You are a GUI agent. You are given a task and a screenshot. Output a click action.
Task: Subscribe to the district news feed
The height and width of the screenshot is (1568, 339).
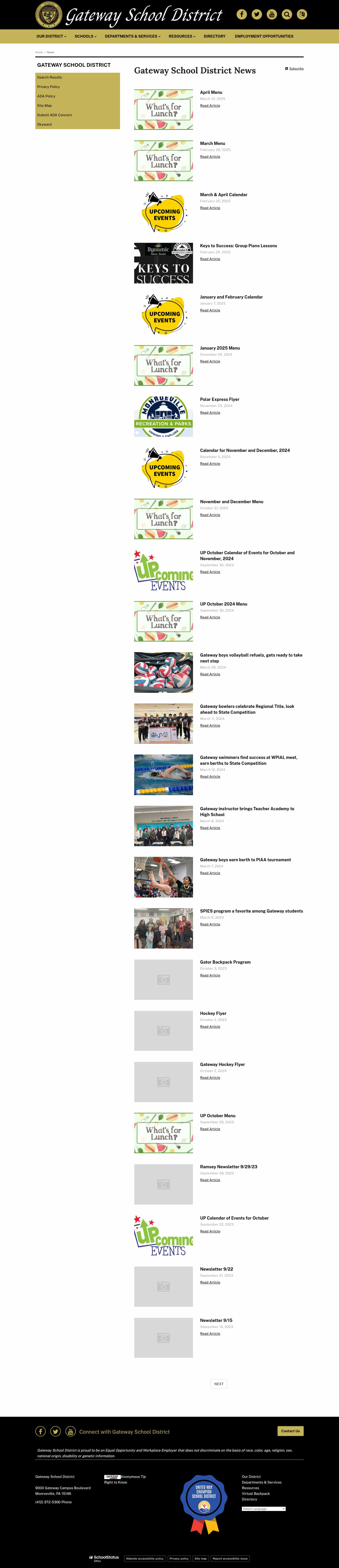pyautogui.click(x=296, y=69)
